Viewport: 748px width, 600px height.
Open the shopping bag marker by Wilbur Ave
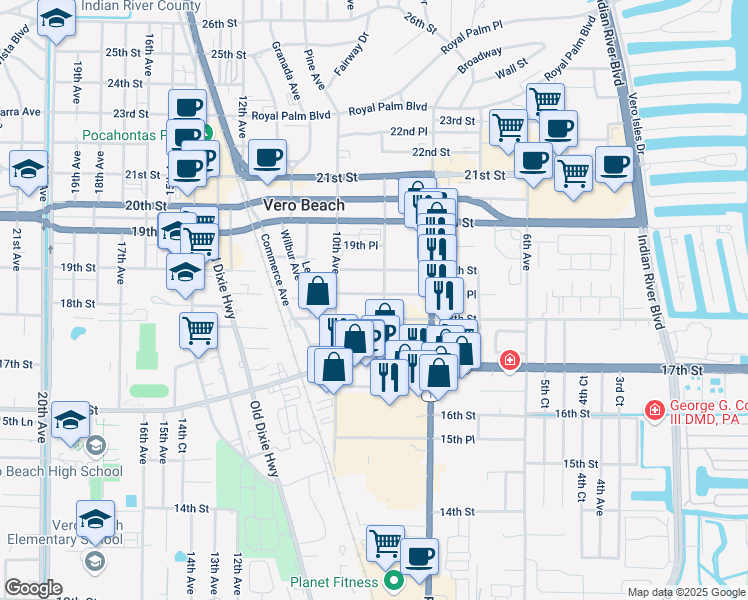[317, 293]
